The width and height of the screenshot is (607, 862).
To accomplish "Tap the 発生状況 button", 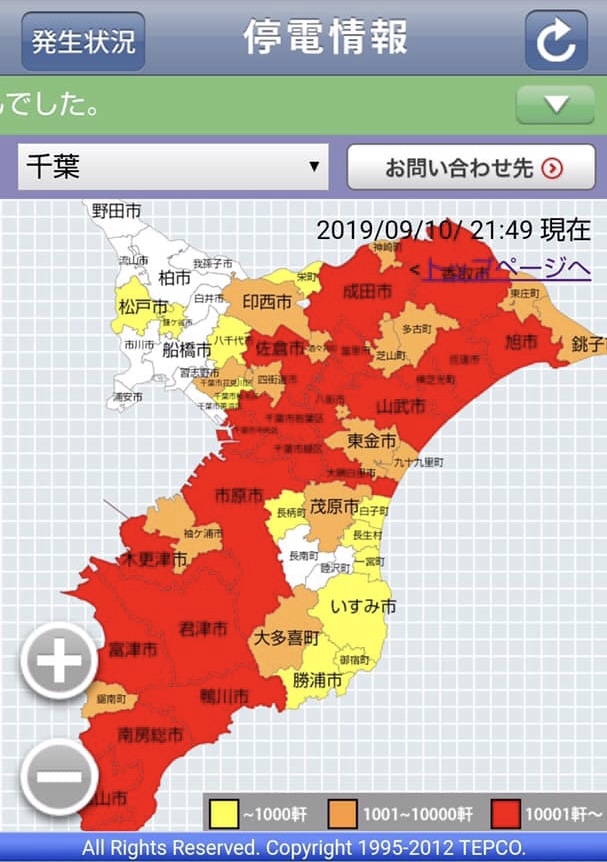I will [x=83, y=41].
